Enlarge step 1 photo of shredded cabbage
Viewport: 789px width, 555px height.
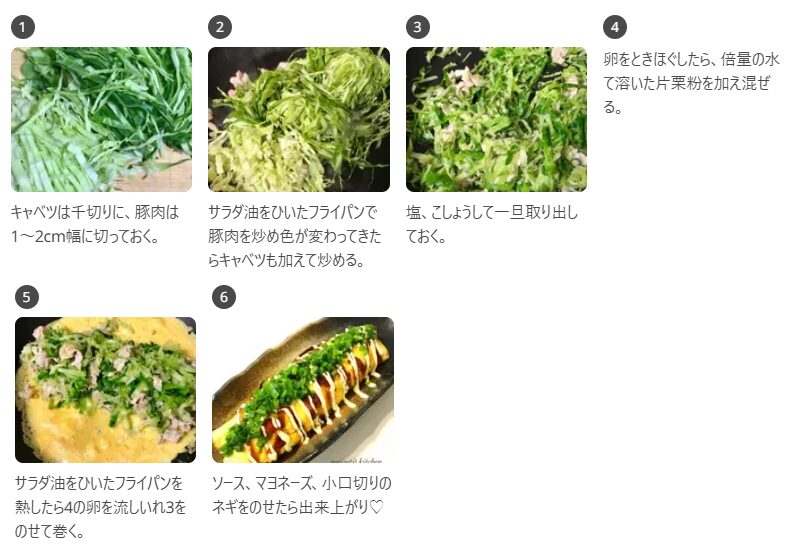pos(101,119)
